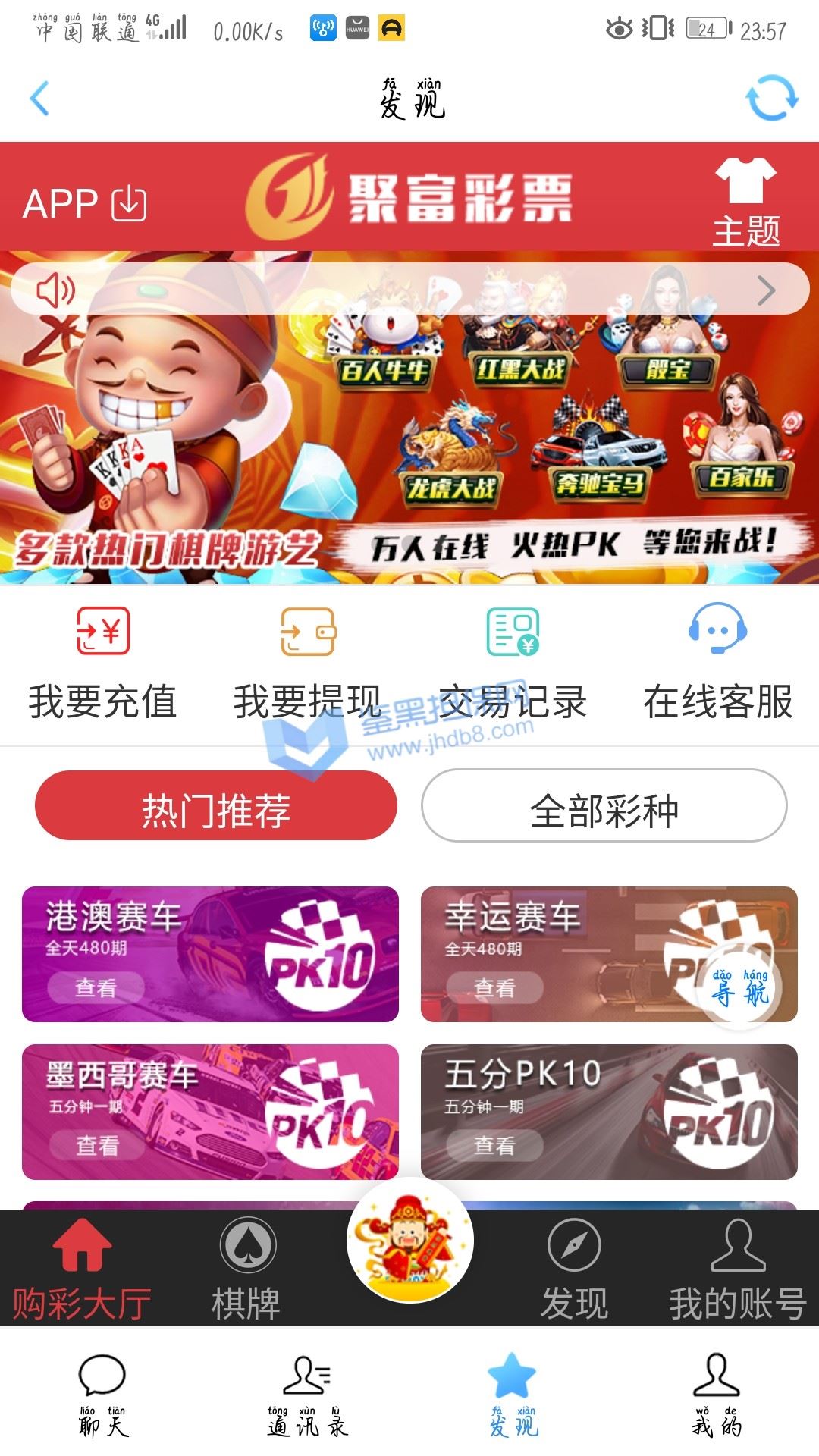This screenshot has height=1456, width=819.
Task: Switch to the 全部彩种 tab
Action: point(604,805)
